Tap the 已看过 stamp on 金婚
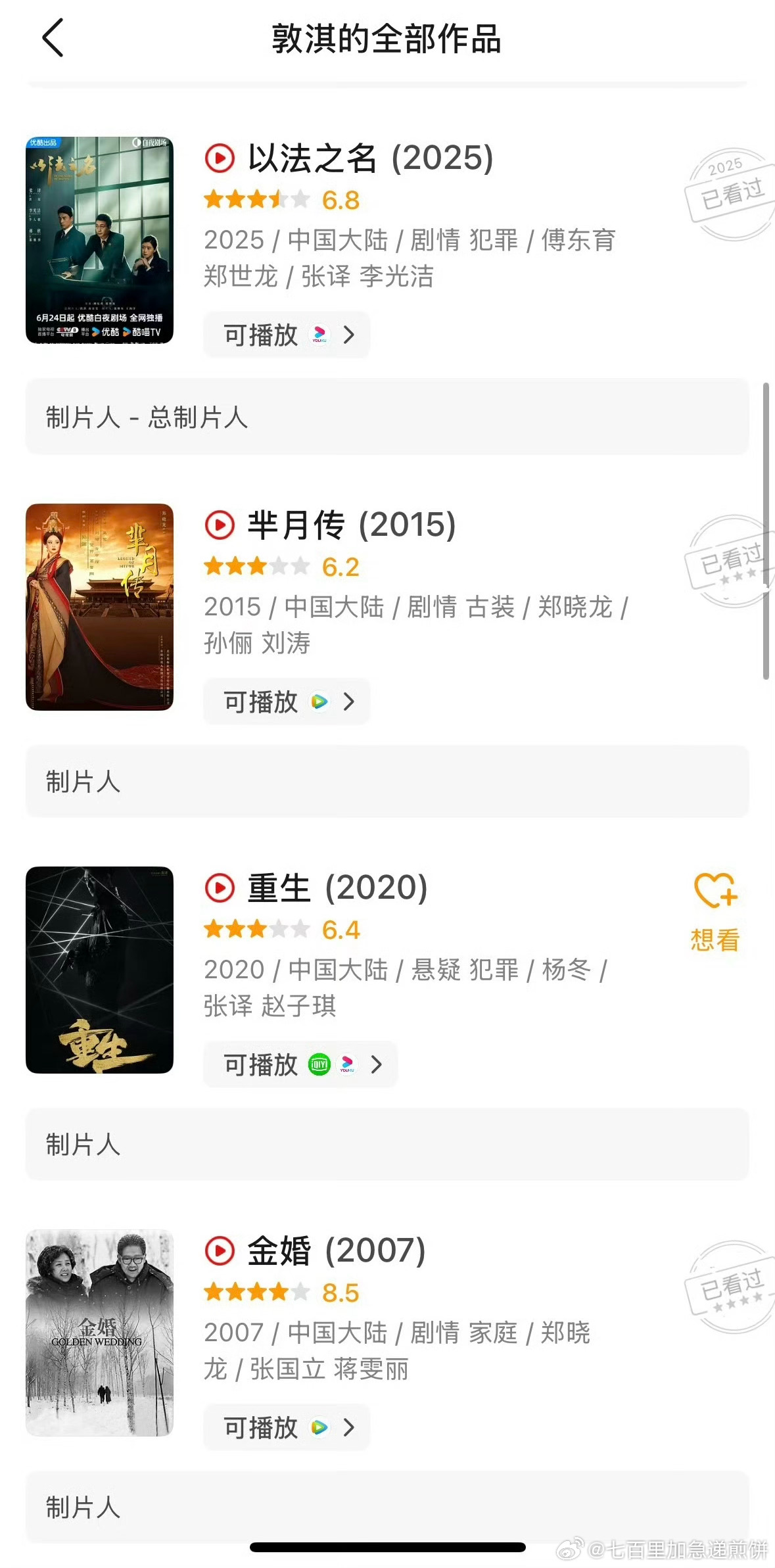The width and height of the screenshot is (775, 1568). tap(730, 1286)
